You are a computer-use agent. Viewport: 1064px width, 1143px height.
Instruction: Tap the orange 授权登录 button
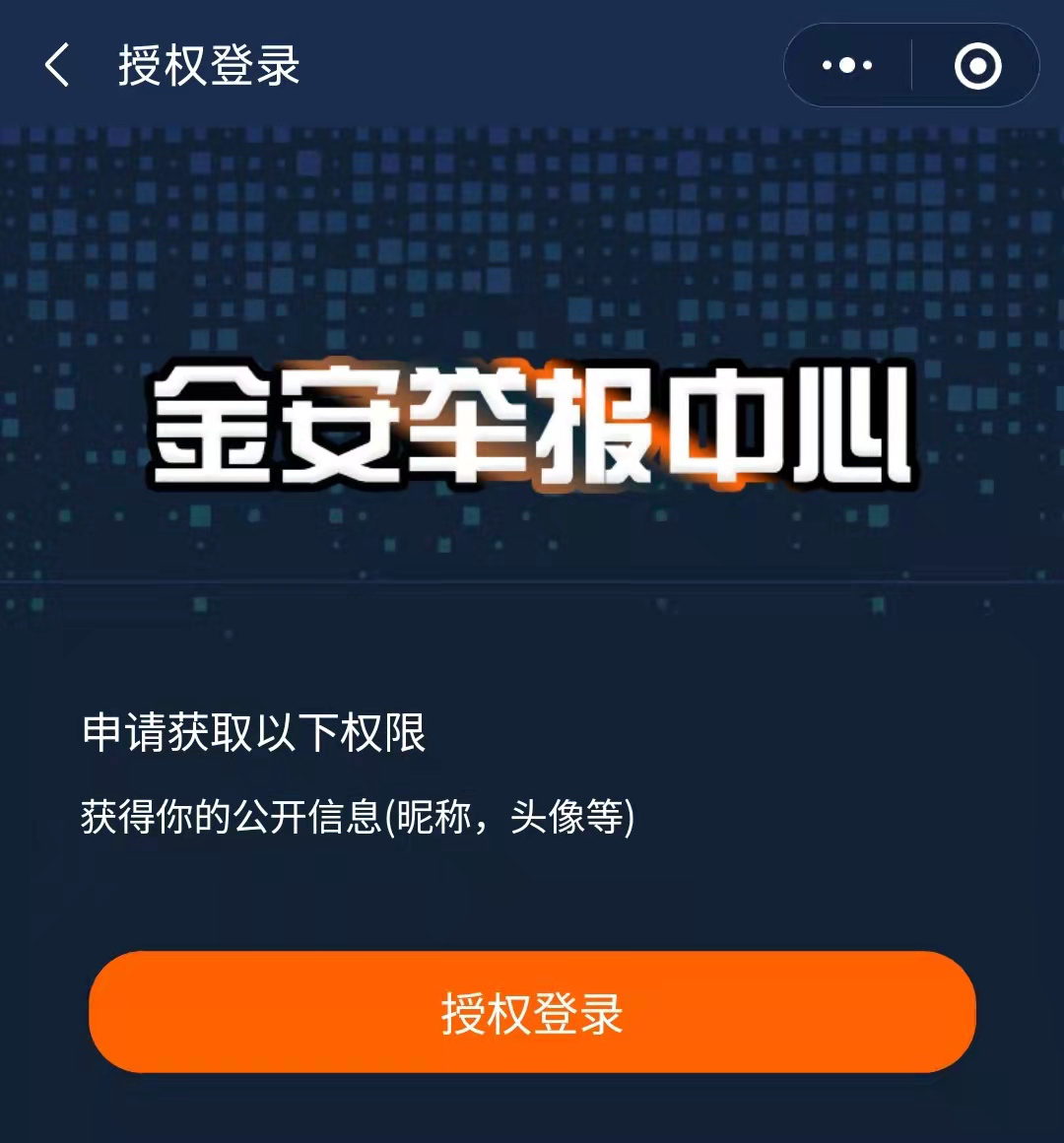532,1012
